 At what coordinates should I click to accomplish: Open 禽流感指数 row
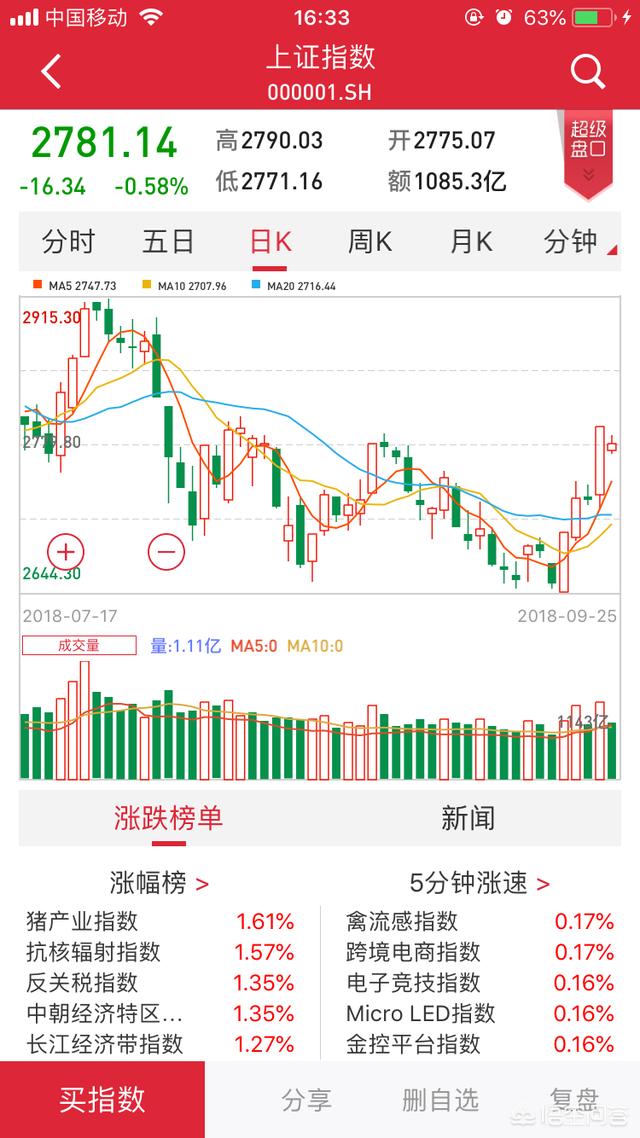point(480,922)
